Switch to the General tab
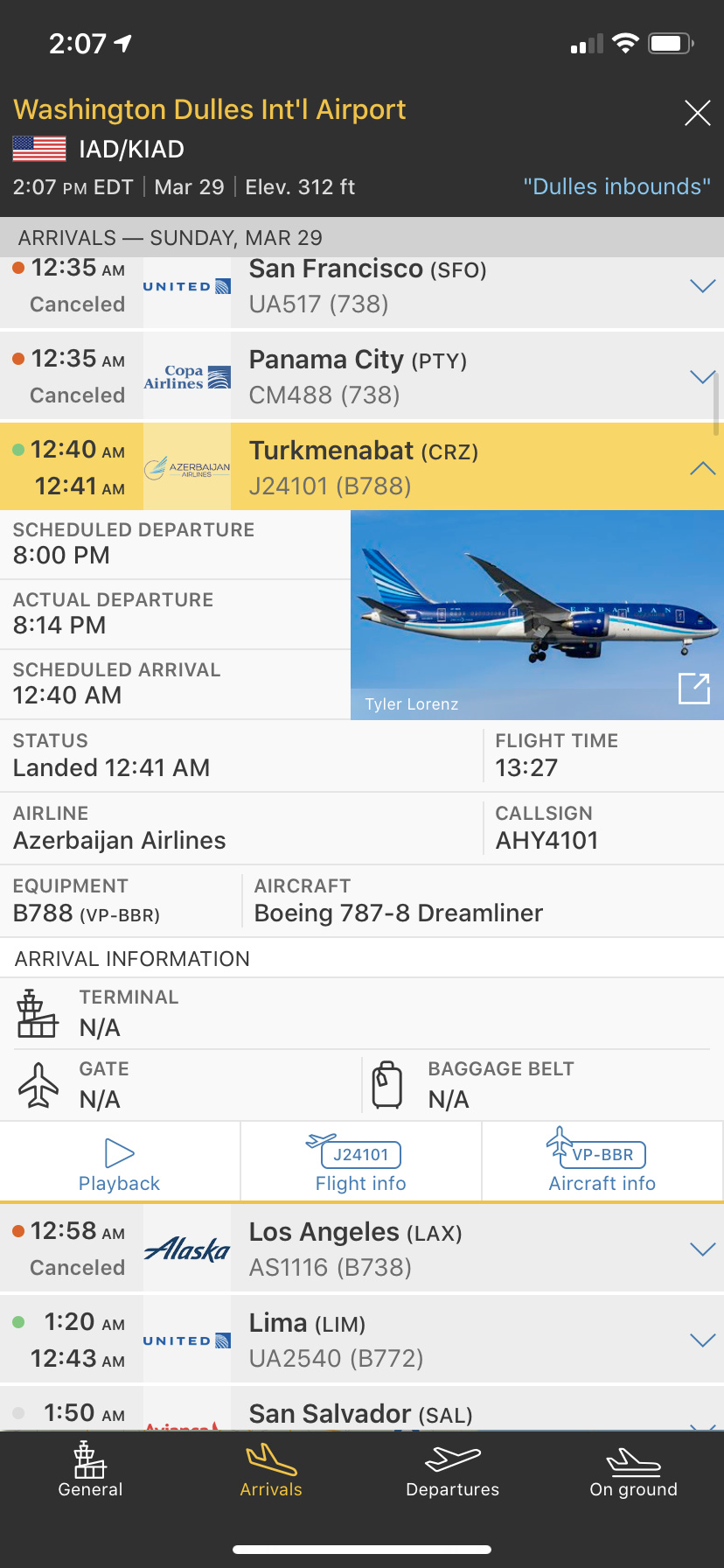This screenshot has width=724, height=1568. [90, 1470]
